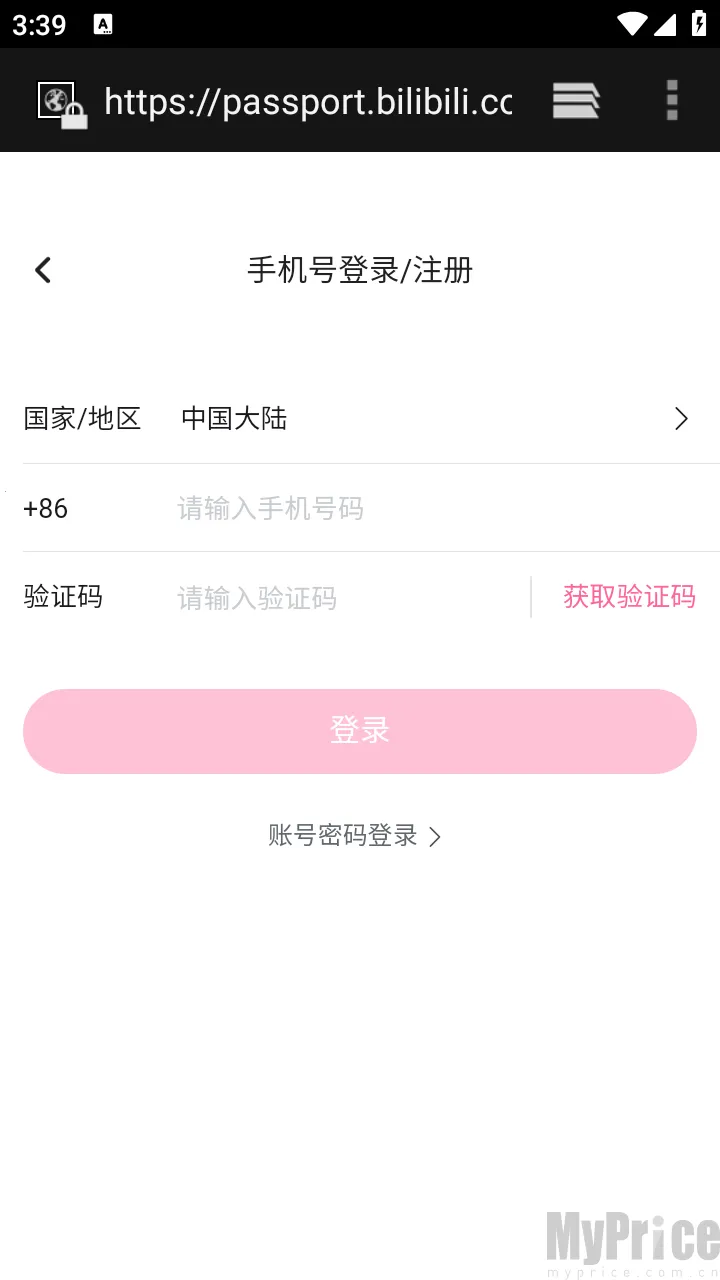Screen dimensions: 720x1280
Task: Open the browser tab switcher
Action: (x=576, y=100)
